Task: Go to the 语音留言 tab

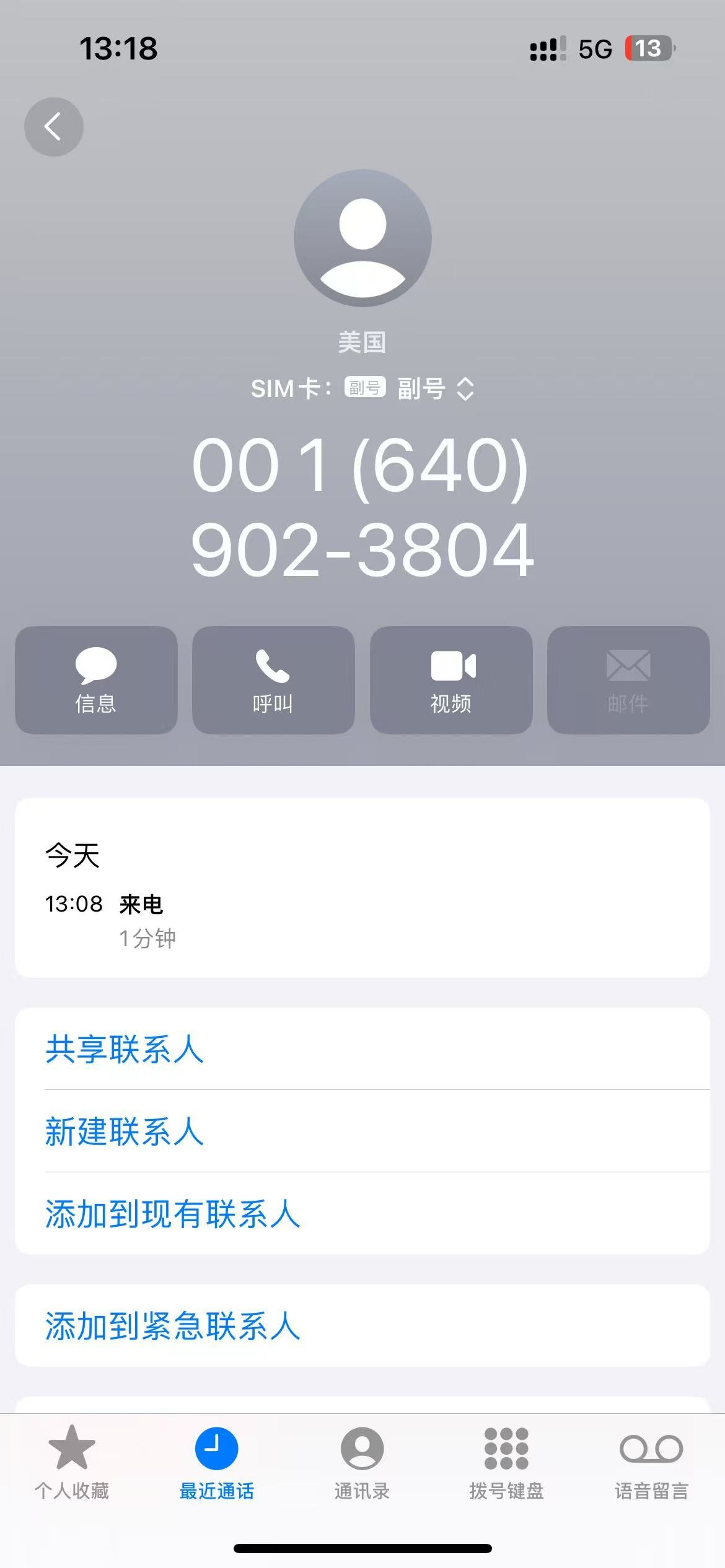Action: [x=651, y=1463]
